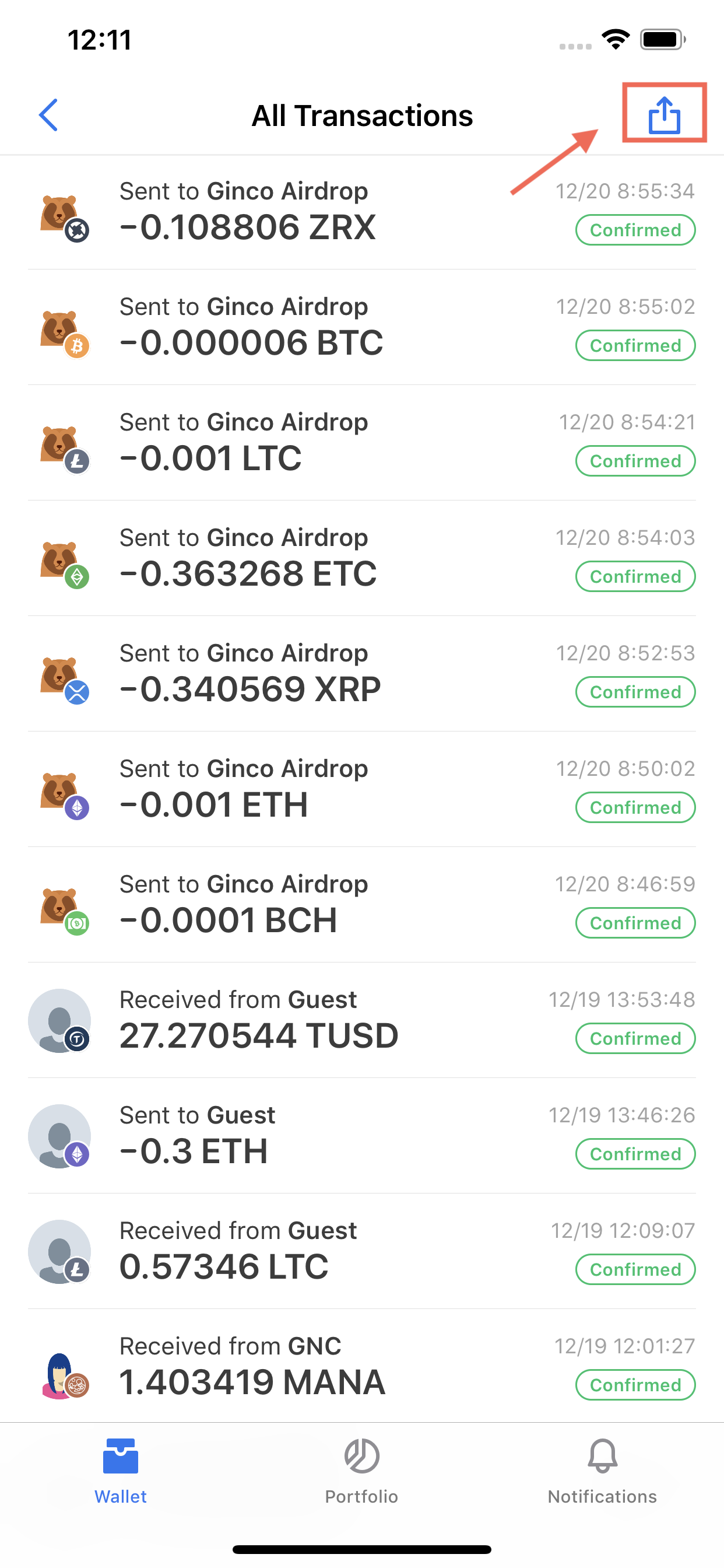Open the -0.108806 ZRX transaction
Viewport: 724px width, 1568px height.
coord(361,211)
